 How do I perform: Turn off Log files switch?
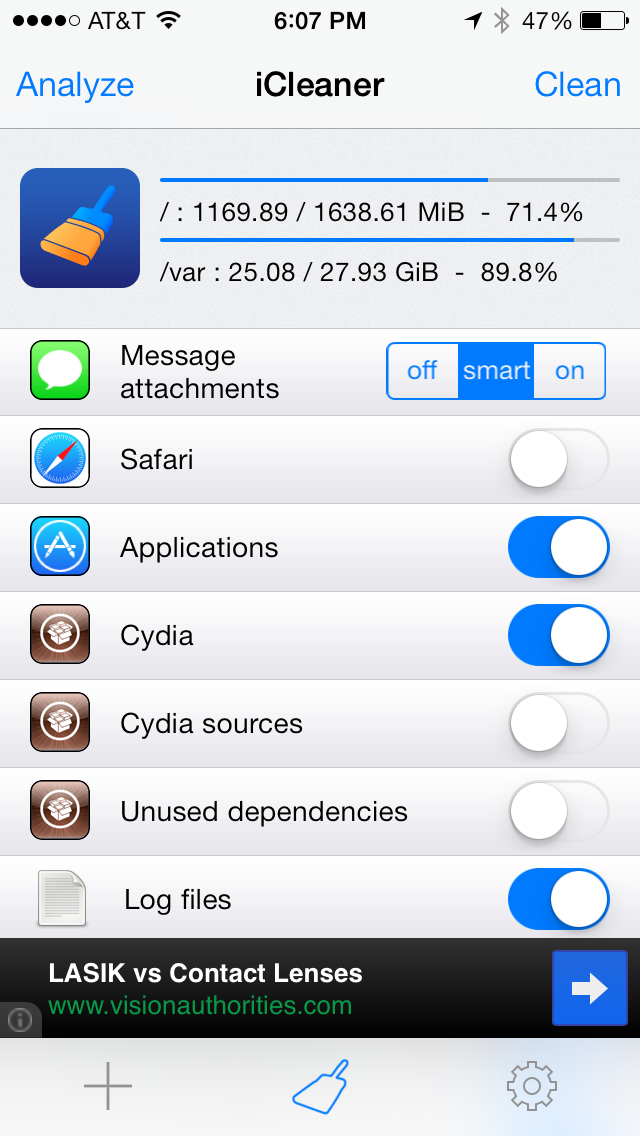559,899
